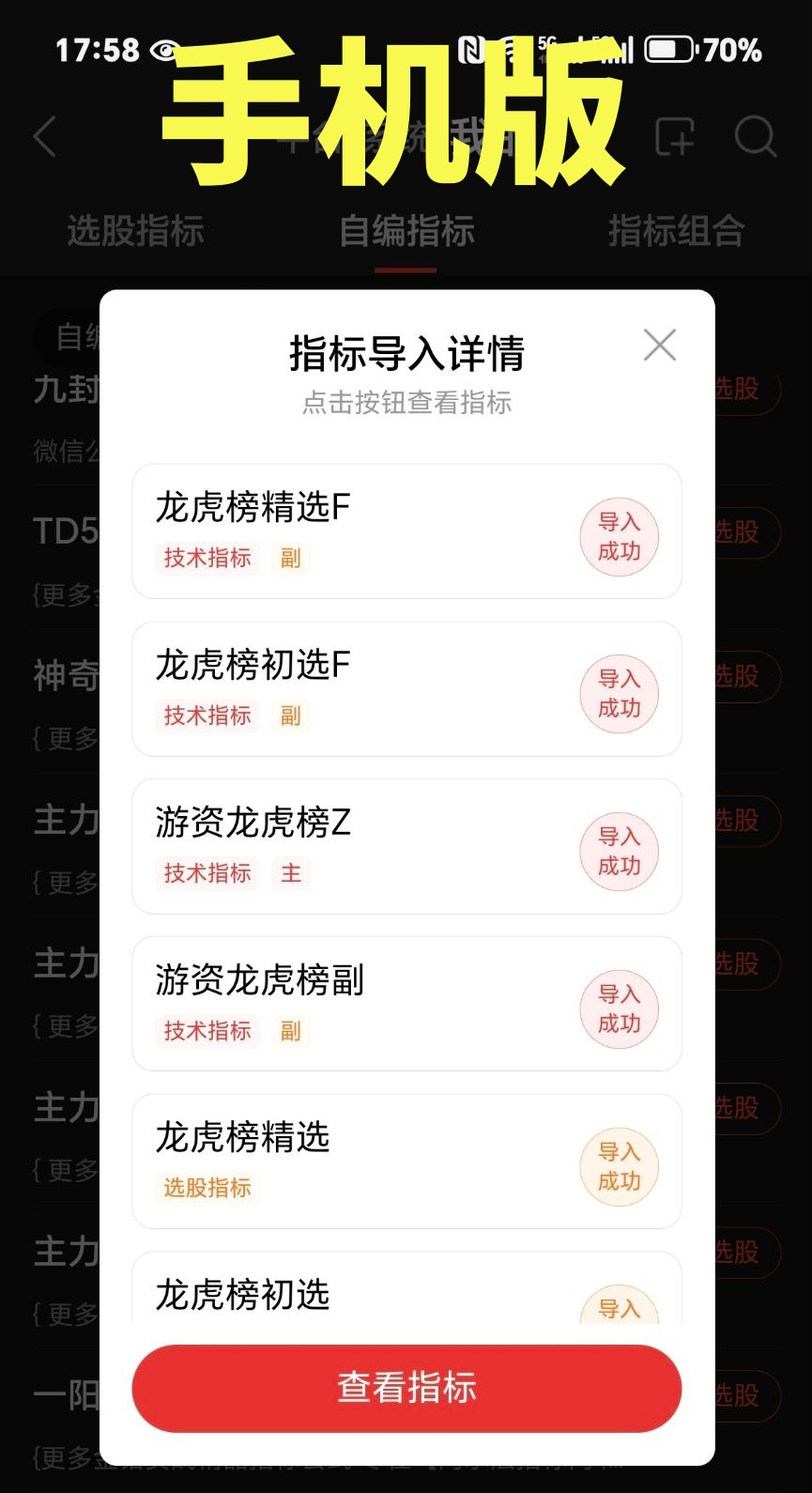
Task: Tap the back arrow at top left
Action: click(44, 137)
